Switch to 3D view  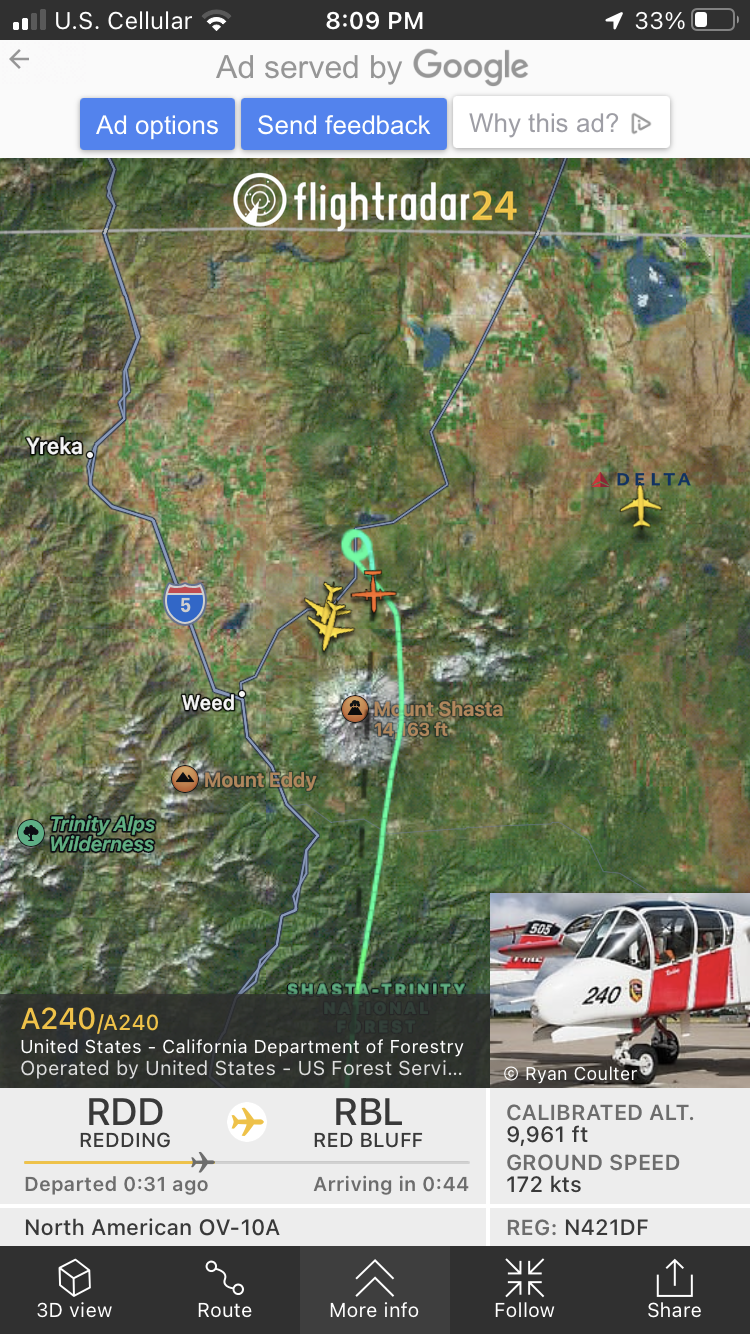click(x=74, y=1290)
